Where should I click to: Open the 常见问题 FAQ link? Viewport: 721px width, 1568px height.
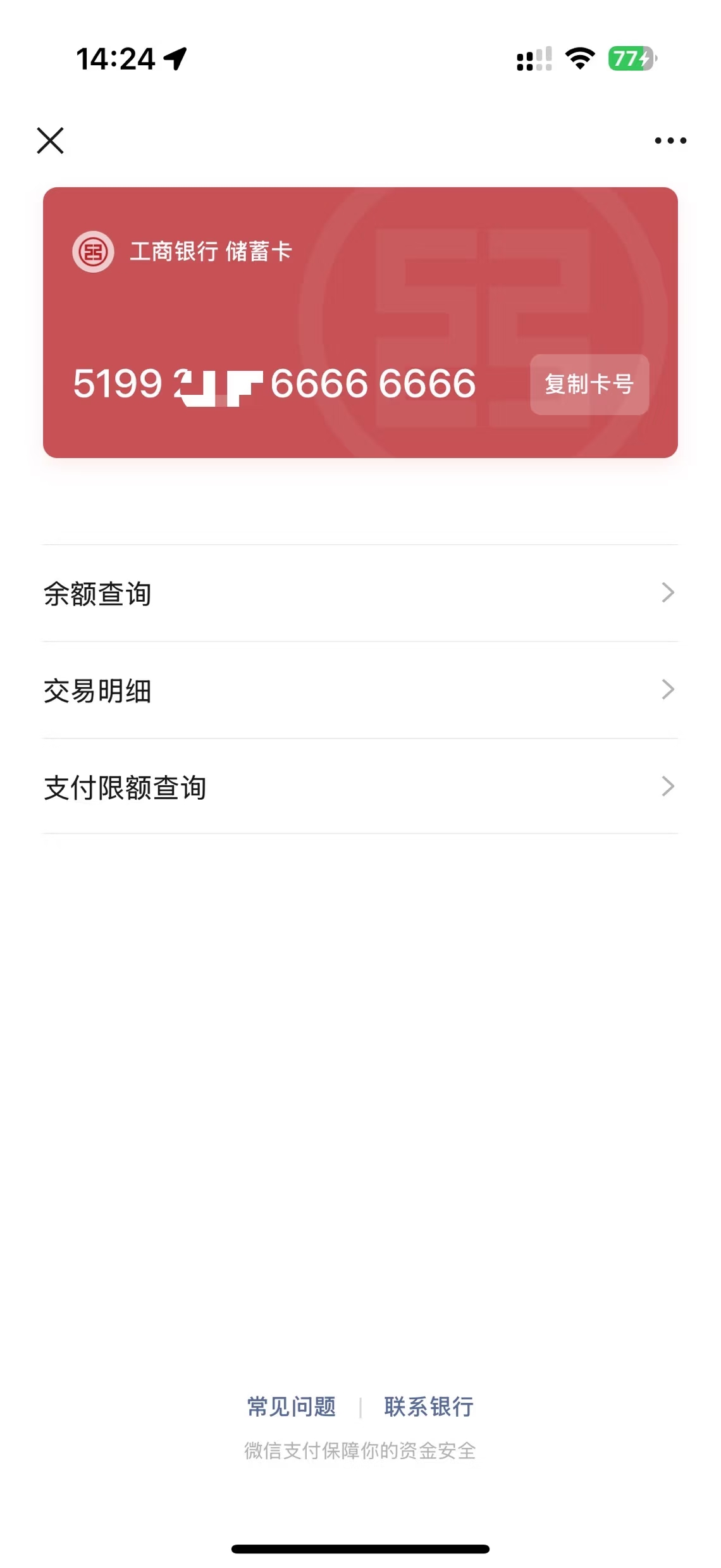coord(292,1407)
